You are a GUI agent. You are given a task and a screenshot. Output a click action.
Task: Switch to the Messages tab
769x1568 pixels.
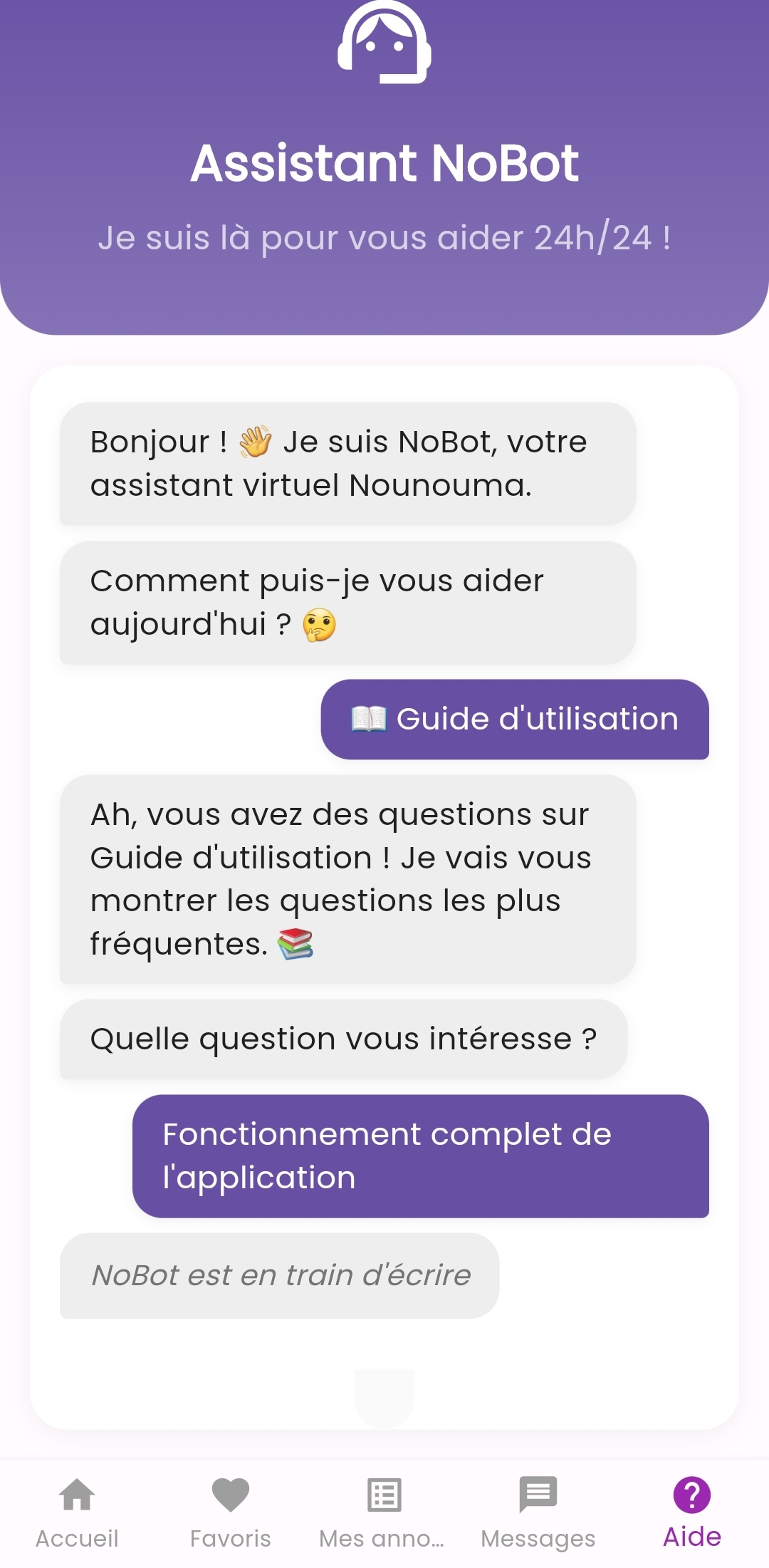pos(538,1510)
